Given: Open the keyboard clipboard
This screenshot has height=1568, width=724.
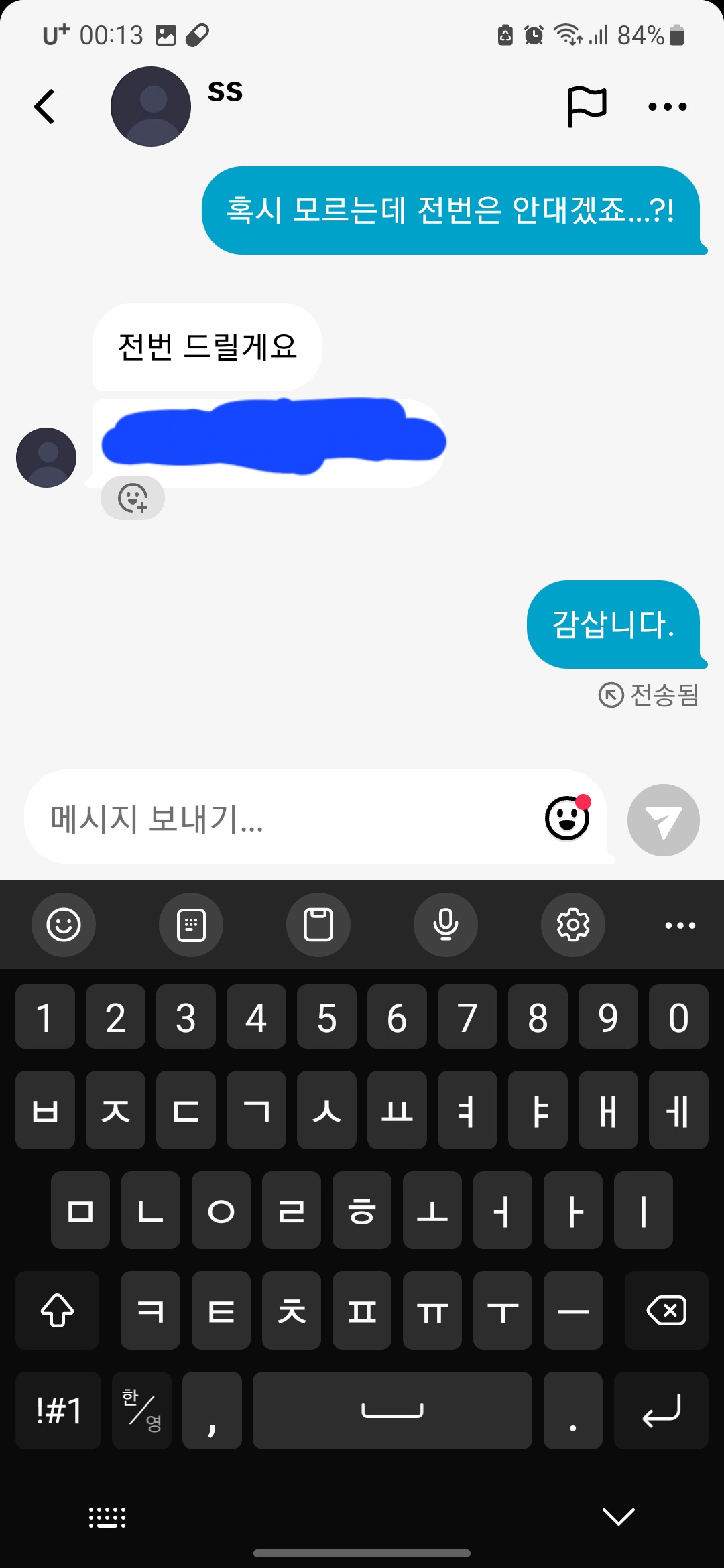Looking at the screenshot, I should point(318,925).
